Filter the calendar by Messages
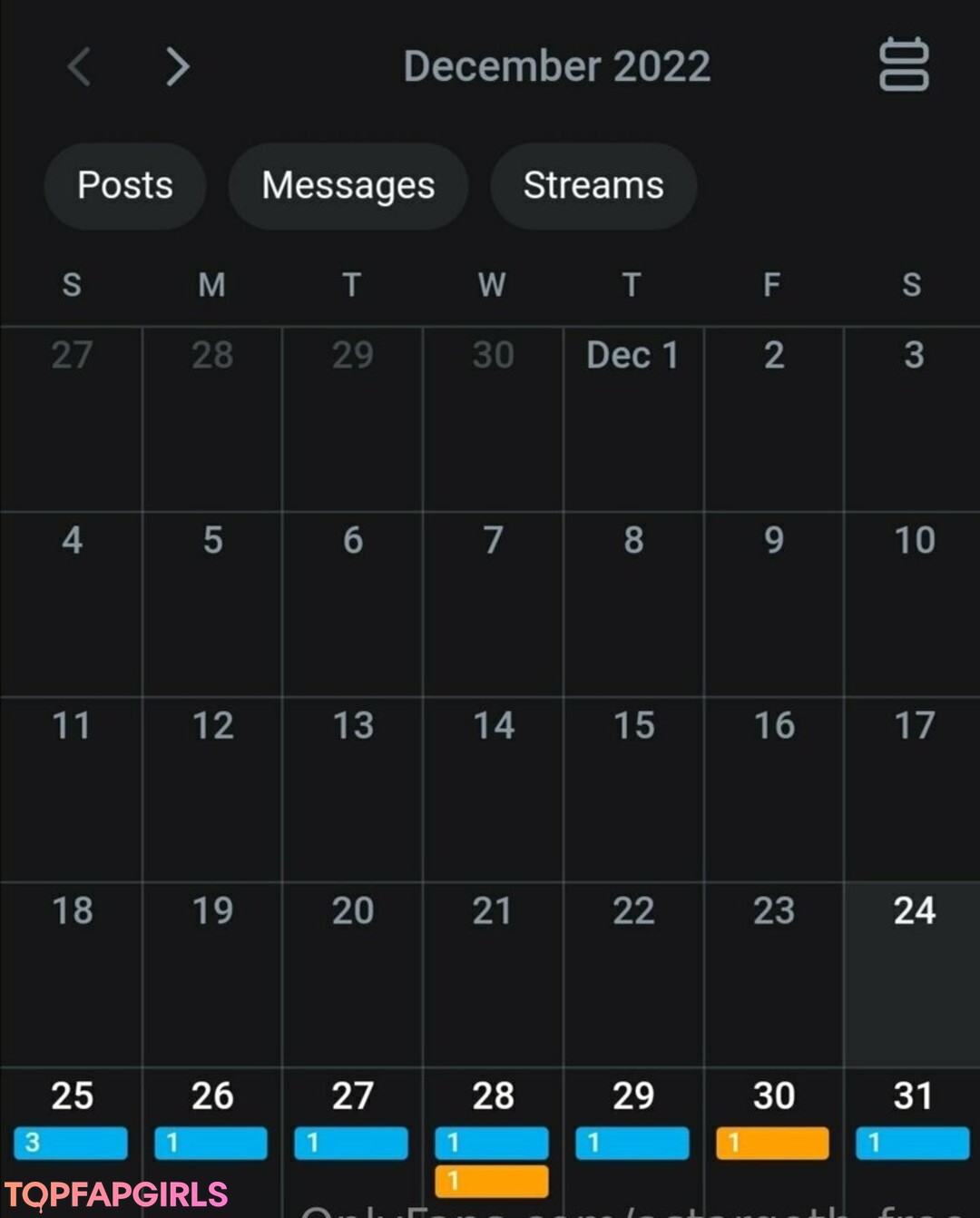Viewport: 980px width, 1218px height. click(x=348, y=185)
